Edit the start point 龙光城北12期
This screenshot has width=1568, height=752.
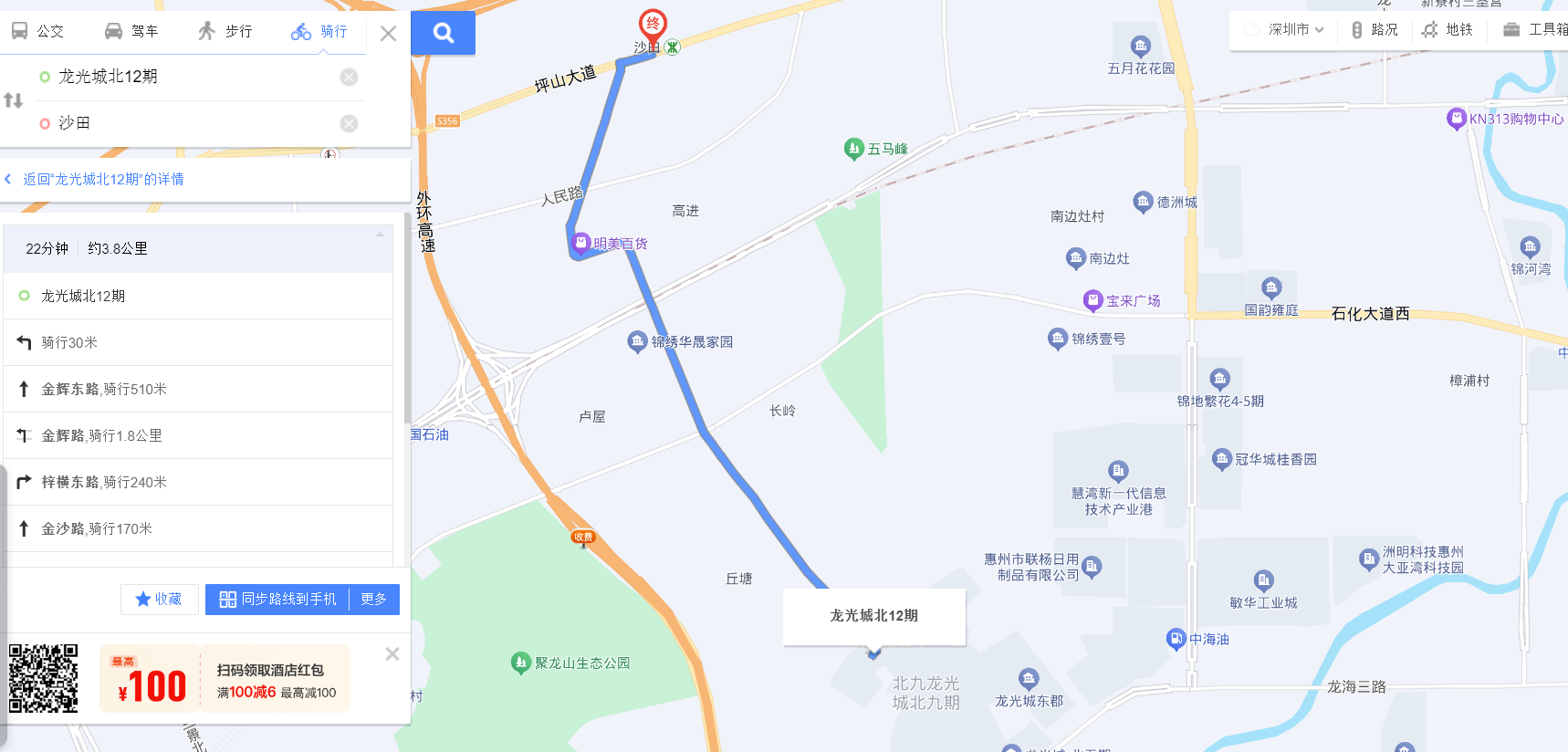183,77
